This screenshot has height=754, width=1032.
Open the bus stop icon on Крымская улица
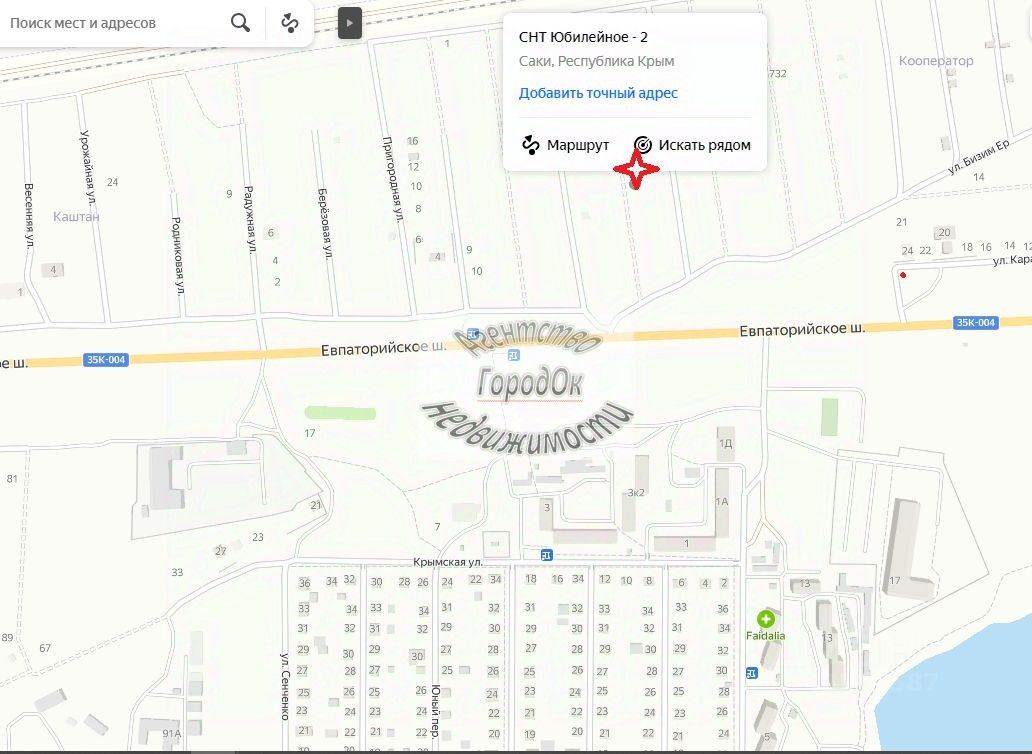[545, 555]
